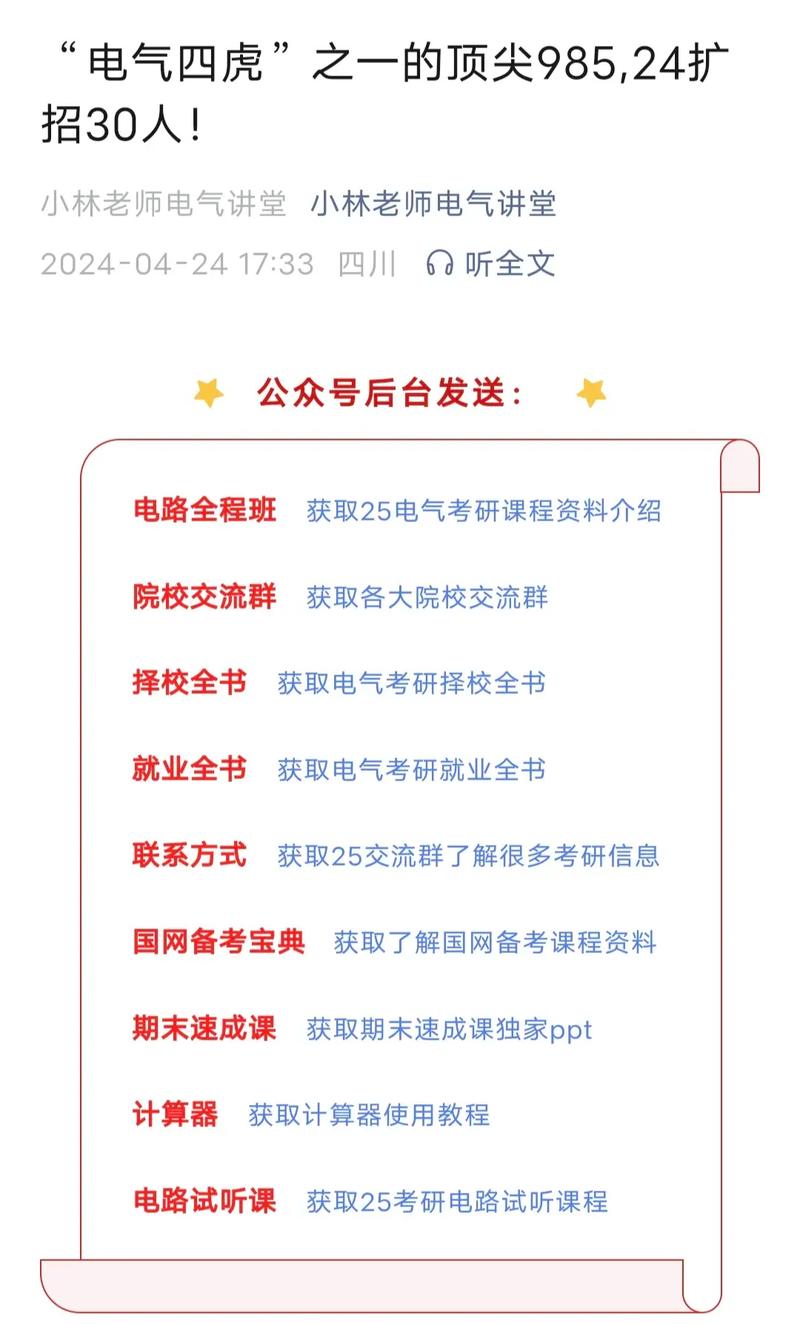Tap the left star icon near 公众号后台发送
800x1324 pixels.
coord(208,394)
